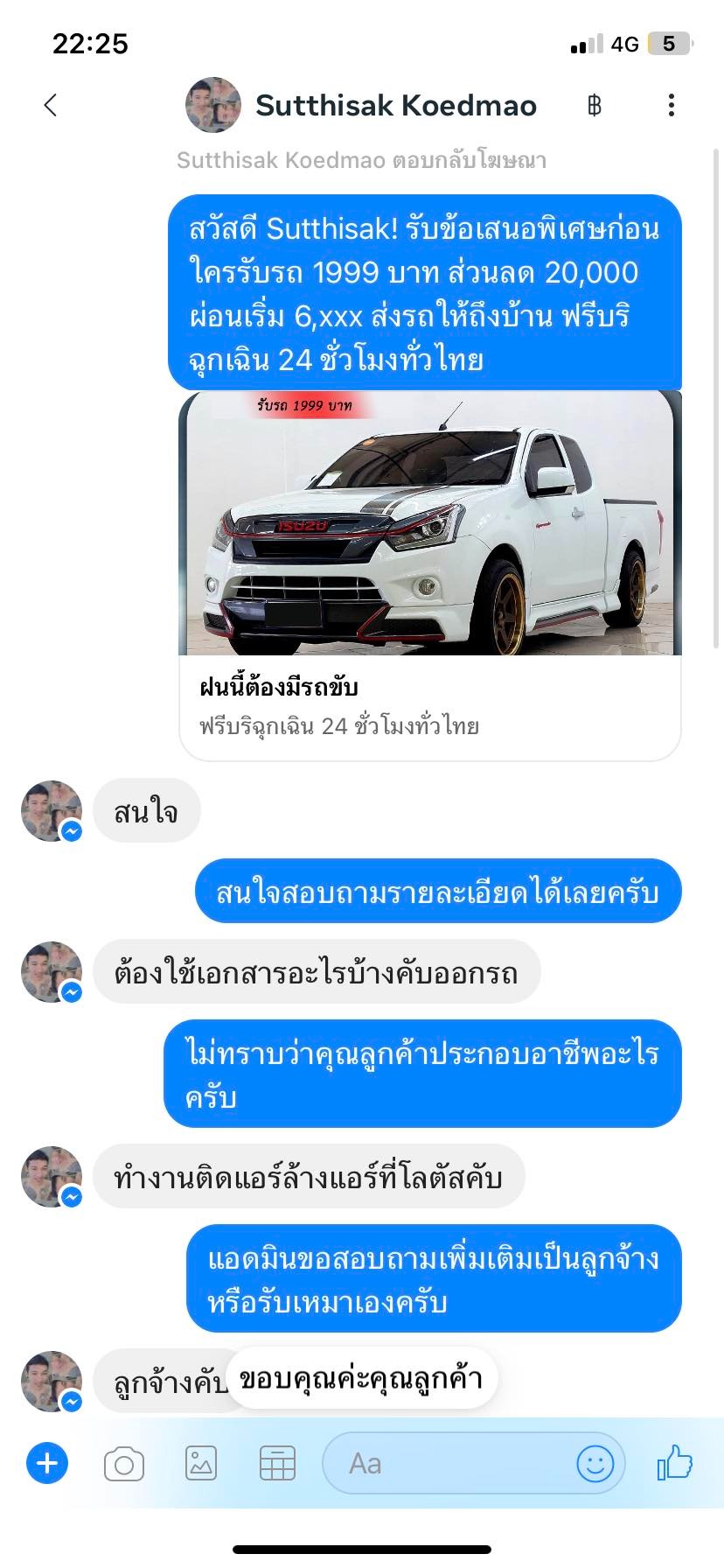The height and width of the screenshot is (1568, 724).
Task: Send a thumbs-up like
Action: coord(674,1462)
